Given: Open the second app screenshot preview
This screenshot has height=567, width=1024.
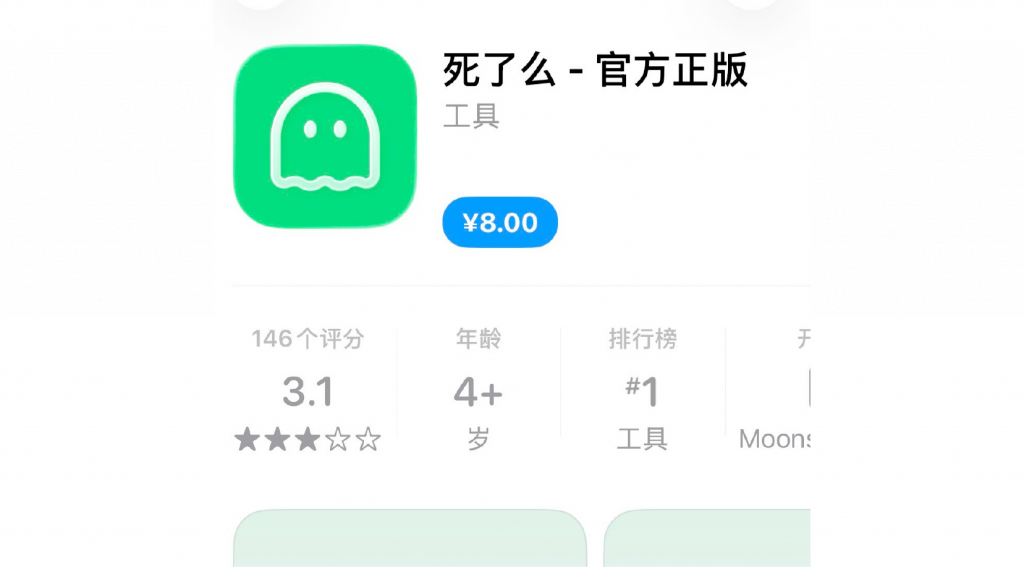Looking at the screenshot, I should (706, 540).
